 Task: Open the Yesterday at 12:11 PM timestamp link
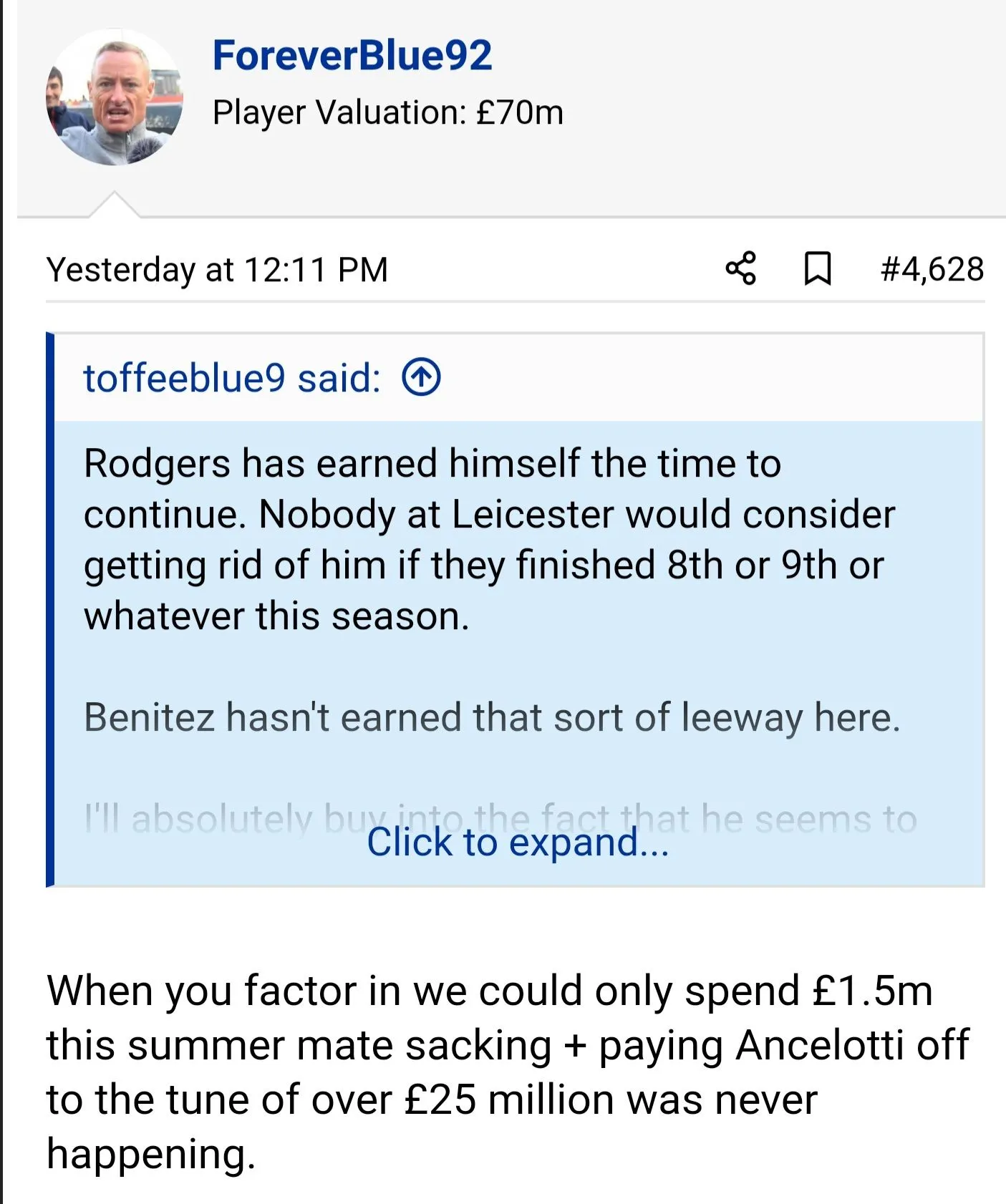[x=217, y=270]
